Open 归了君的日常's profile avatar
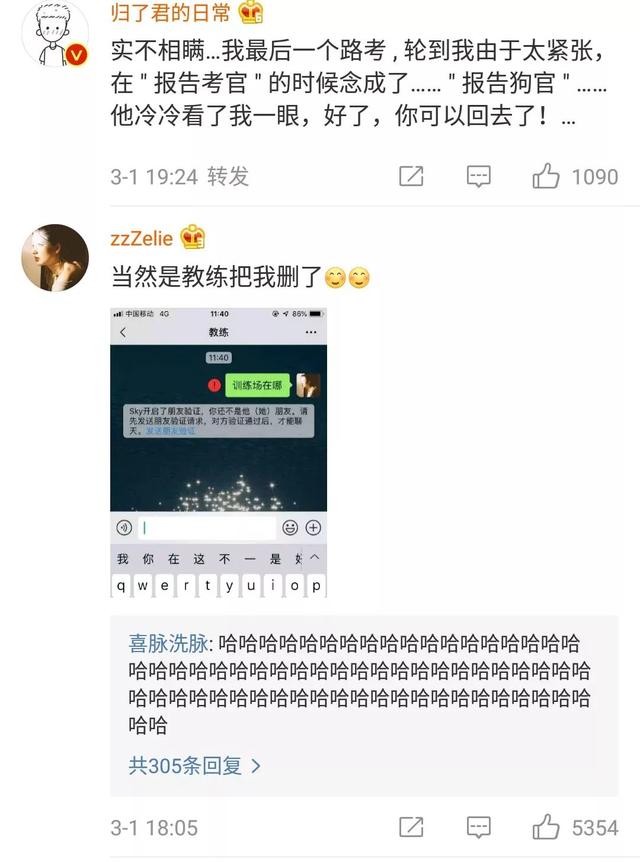 pyautogui.click(x=54, y=32)
